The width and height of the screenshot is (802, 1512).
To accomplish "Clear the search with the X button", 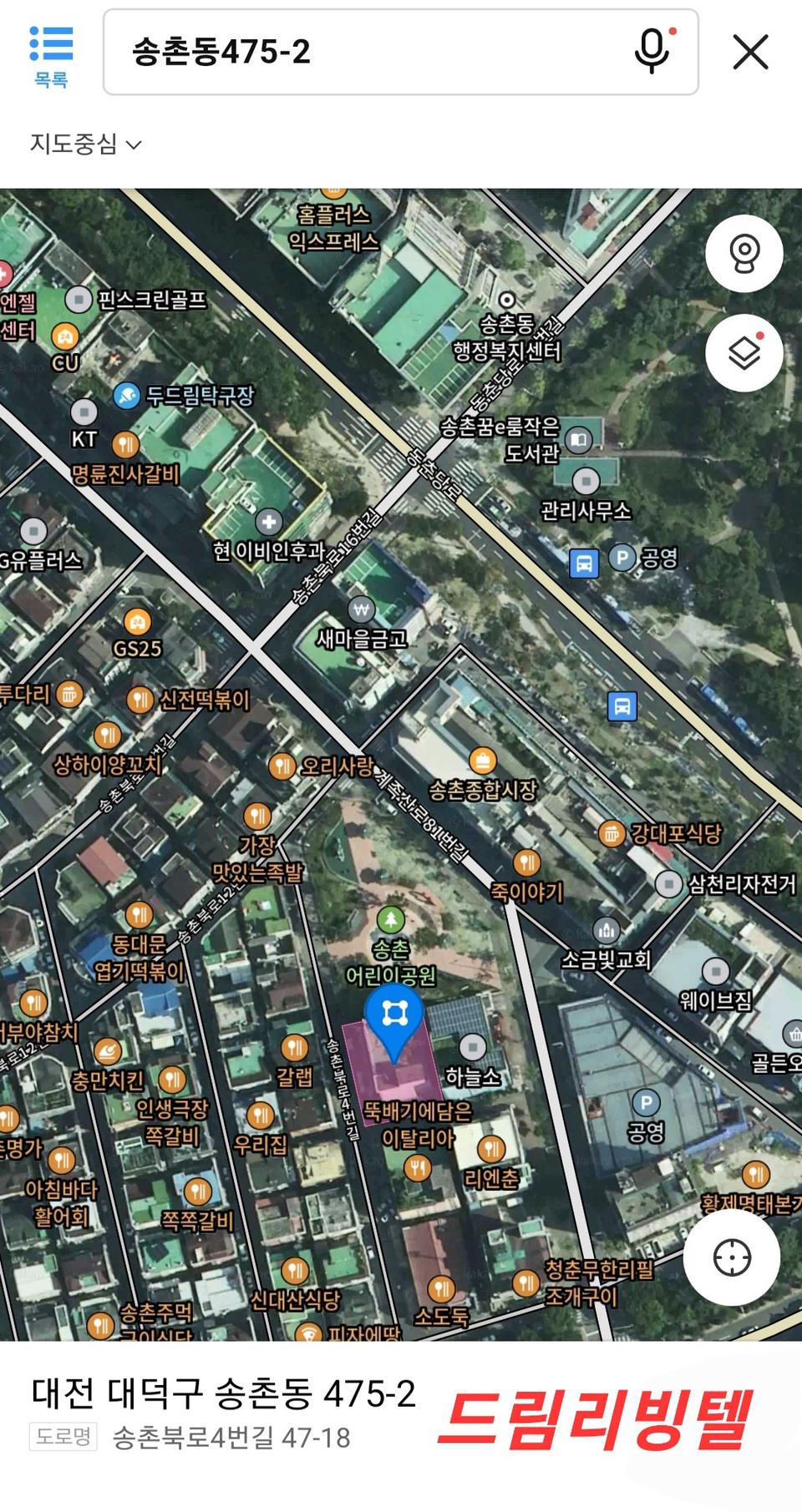I will pyautogui.click(x=751, y=52).
